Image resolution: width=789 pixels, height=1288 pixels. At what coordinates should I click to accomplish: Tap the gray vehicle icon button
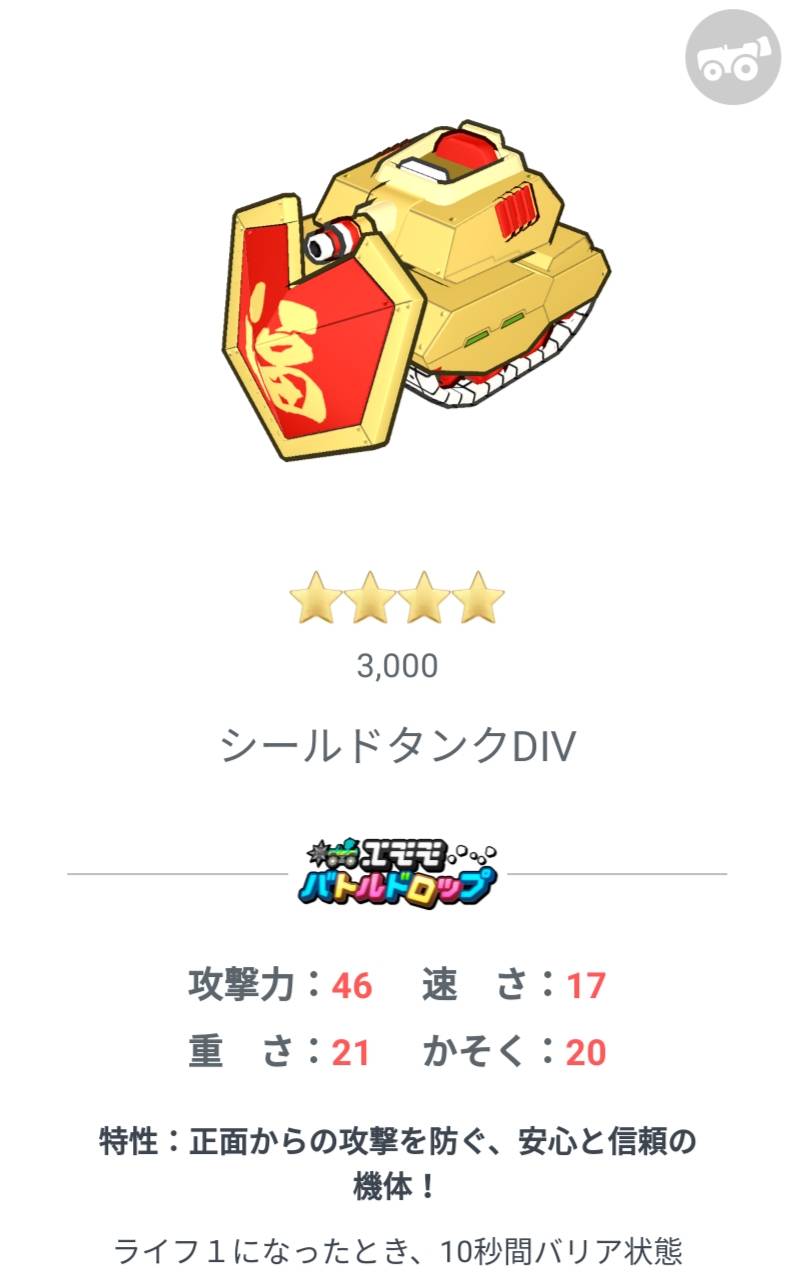pyautogui.click(x=732, y=58)
